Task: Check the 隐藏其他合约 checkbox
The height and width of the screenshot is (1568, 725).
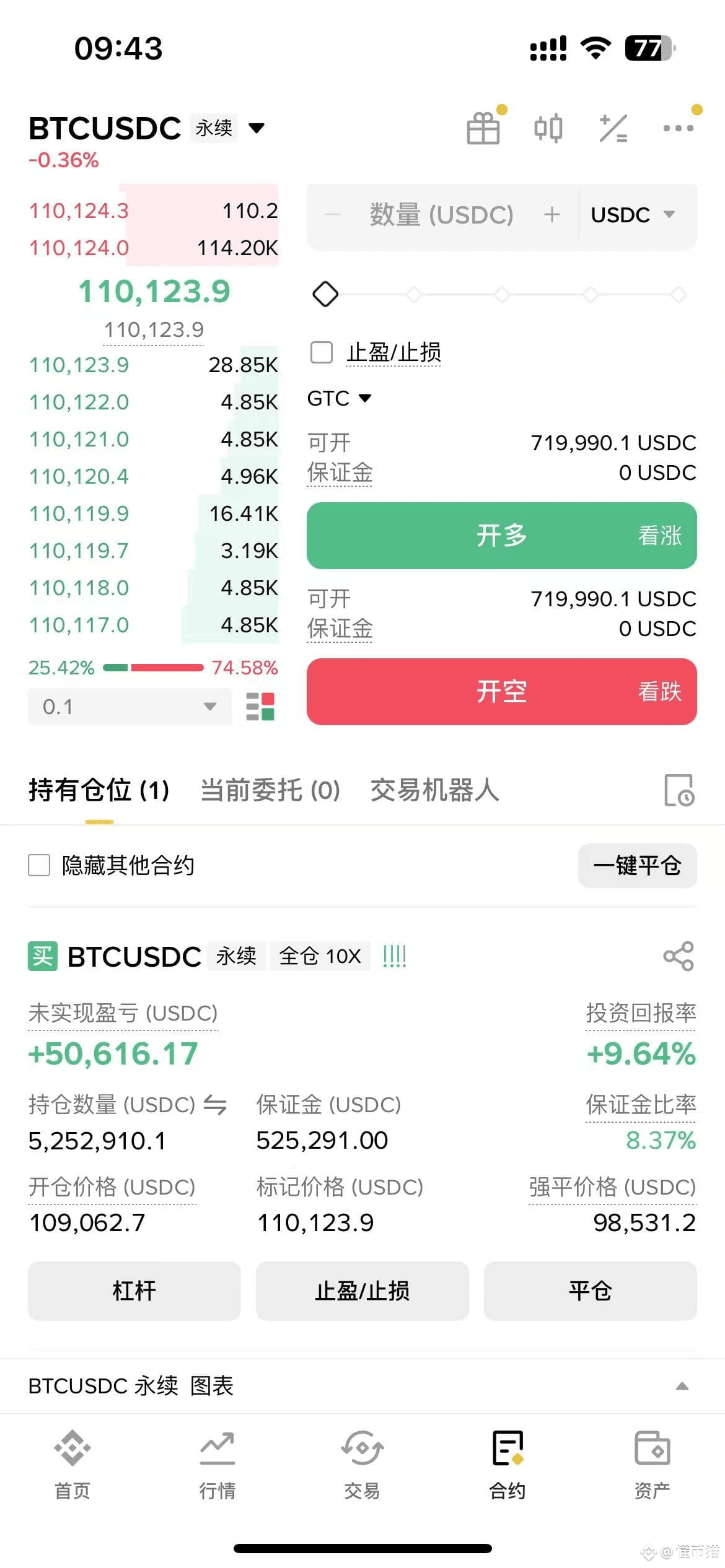Action: [x=39, y=865]
